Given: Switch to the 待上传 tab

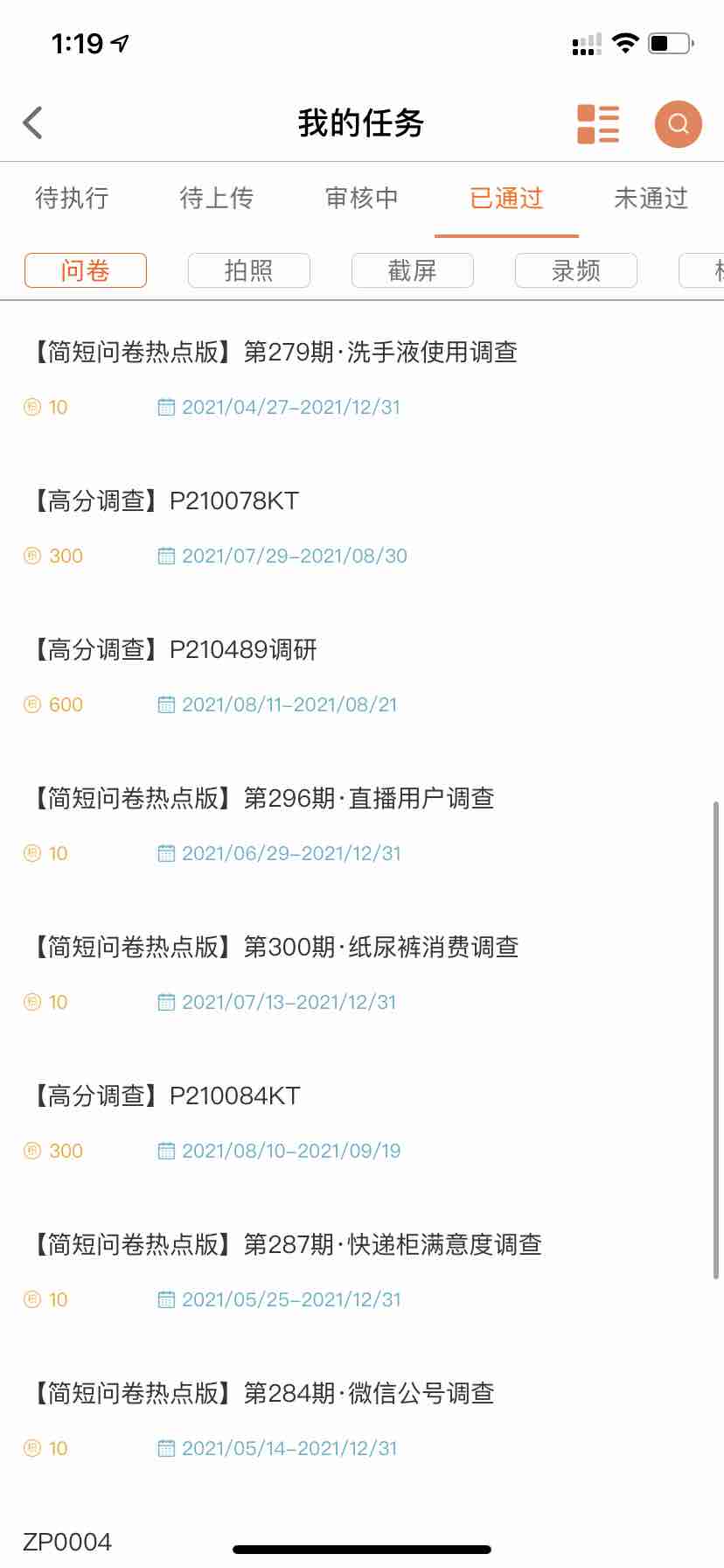Looking at the screenshot, I should pyautogui.click(x=216, y=199).
